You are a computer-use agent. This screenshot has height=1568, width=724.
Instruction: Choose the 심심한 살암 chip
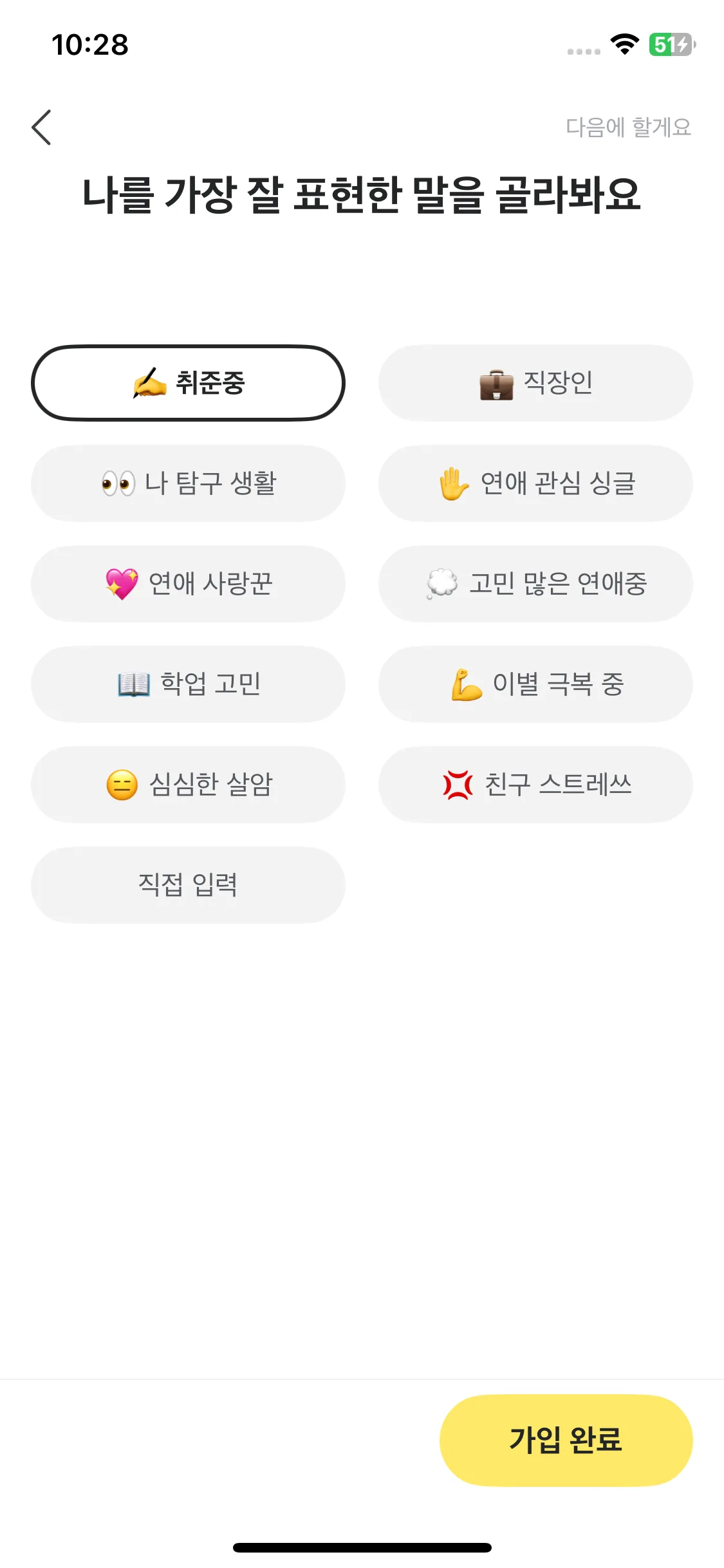(188, 785)
